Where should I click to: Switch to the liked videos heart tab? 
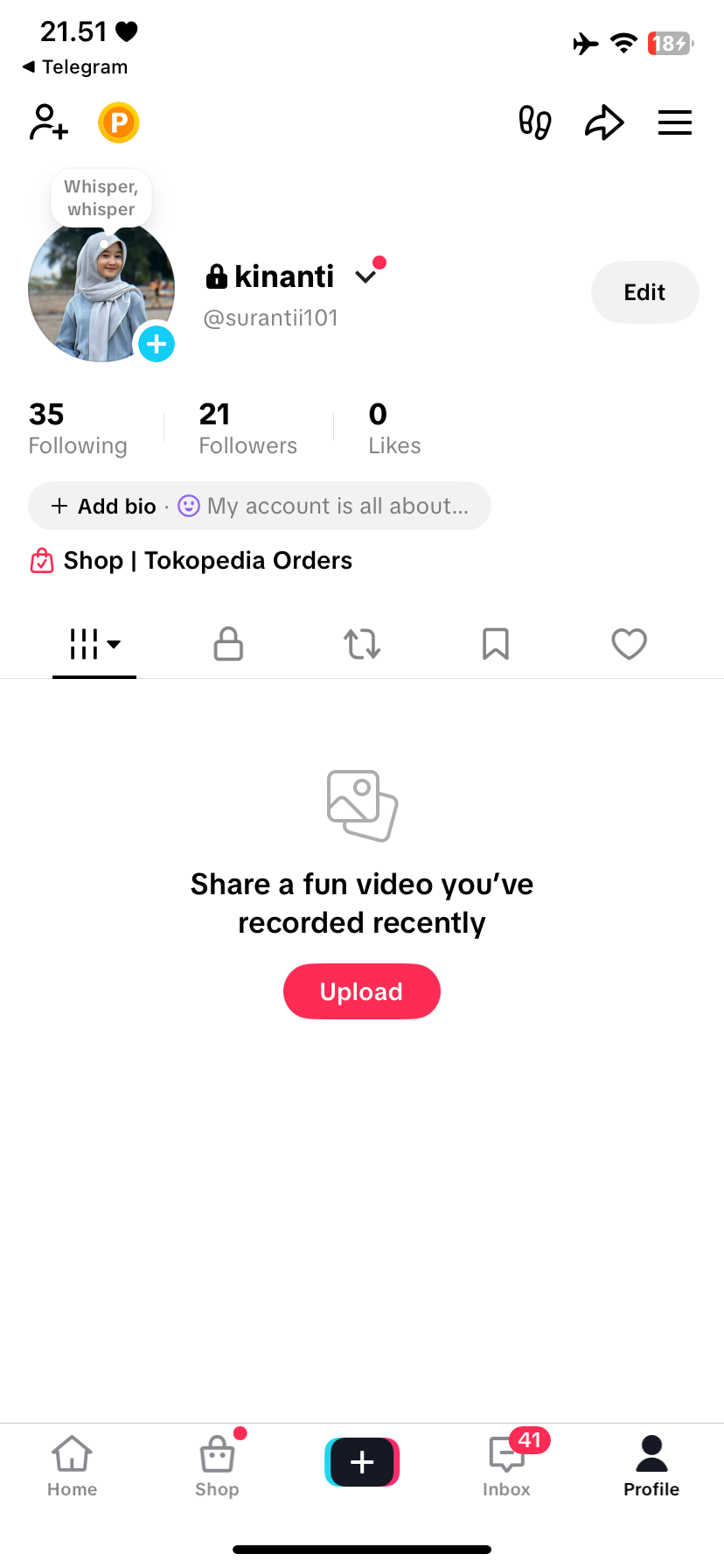point(629,644)
